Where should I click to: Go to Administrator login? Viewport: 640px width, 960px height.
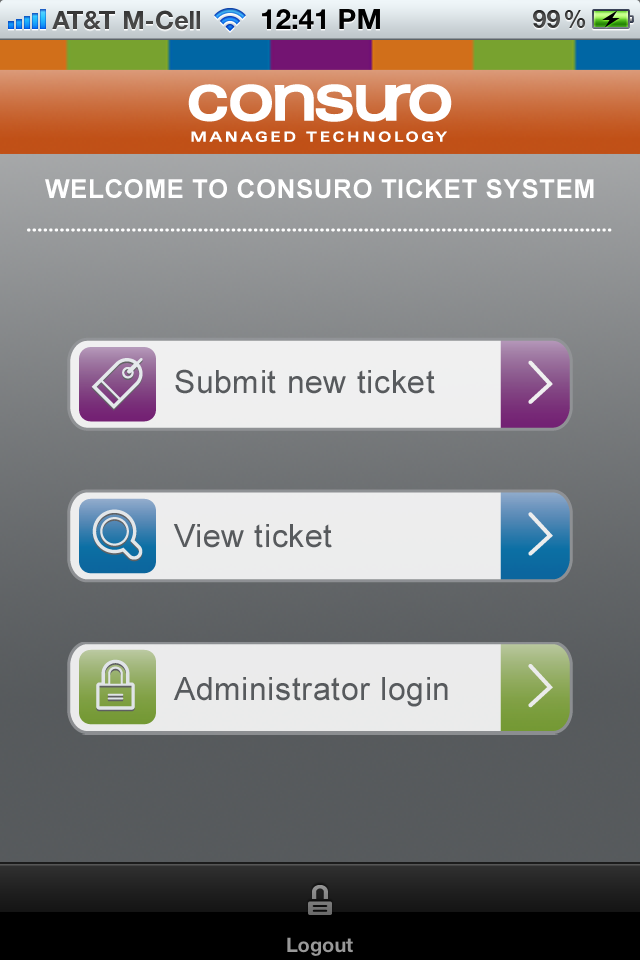coord(320,688)
